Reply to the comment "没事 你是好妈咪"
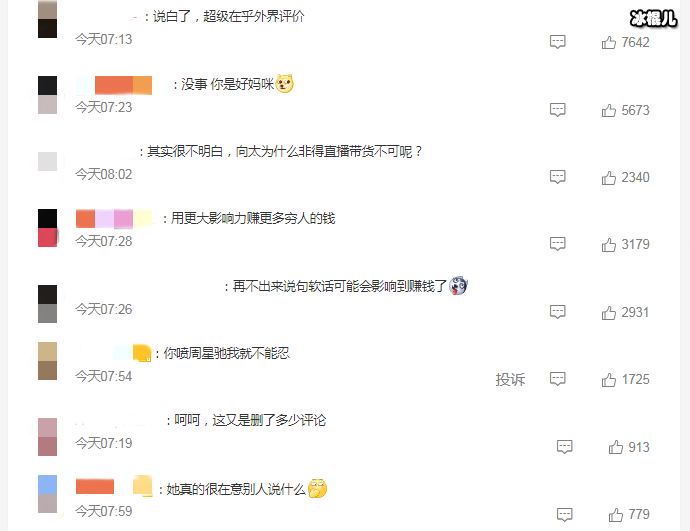 pyautogui.click(x=558, y=110)
